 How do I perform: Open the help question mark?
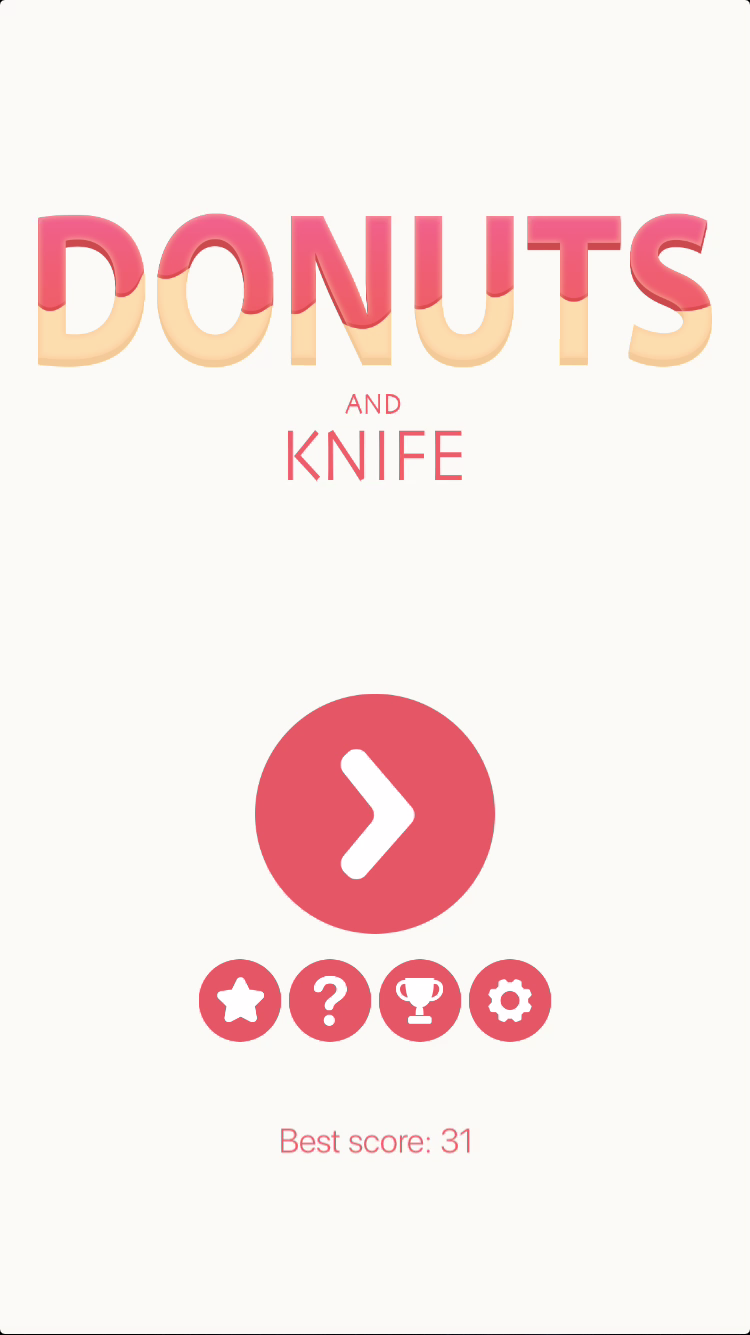pyautogui.click(x=330, y=1000)
